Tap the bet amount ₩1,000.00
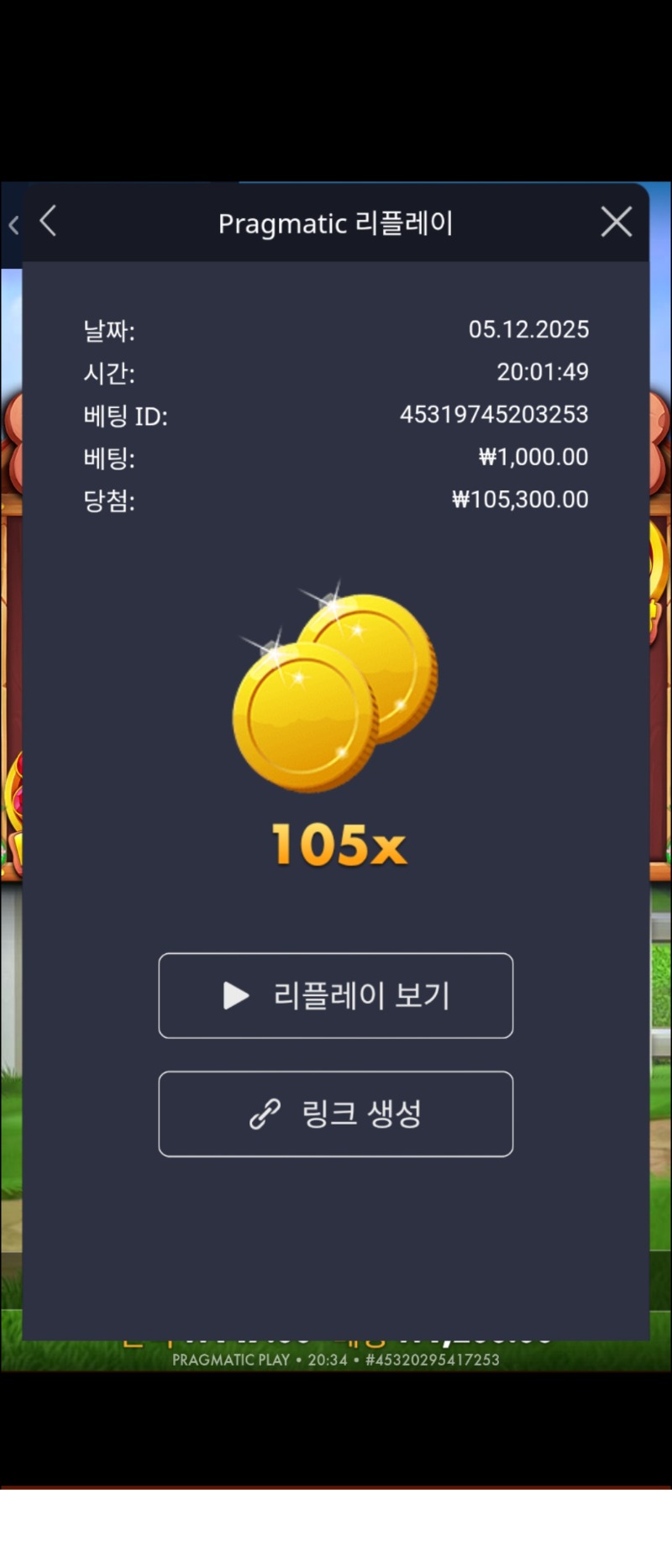The width and height of the screenshot is (672, 1568). coord(533,457)
